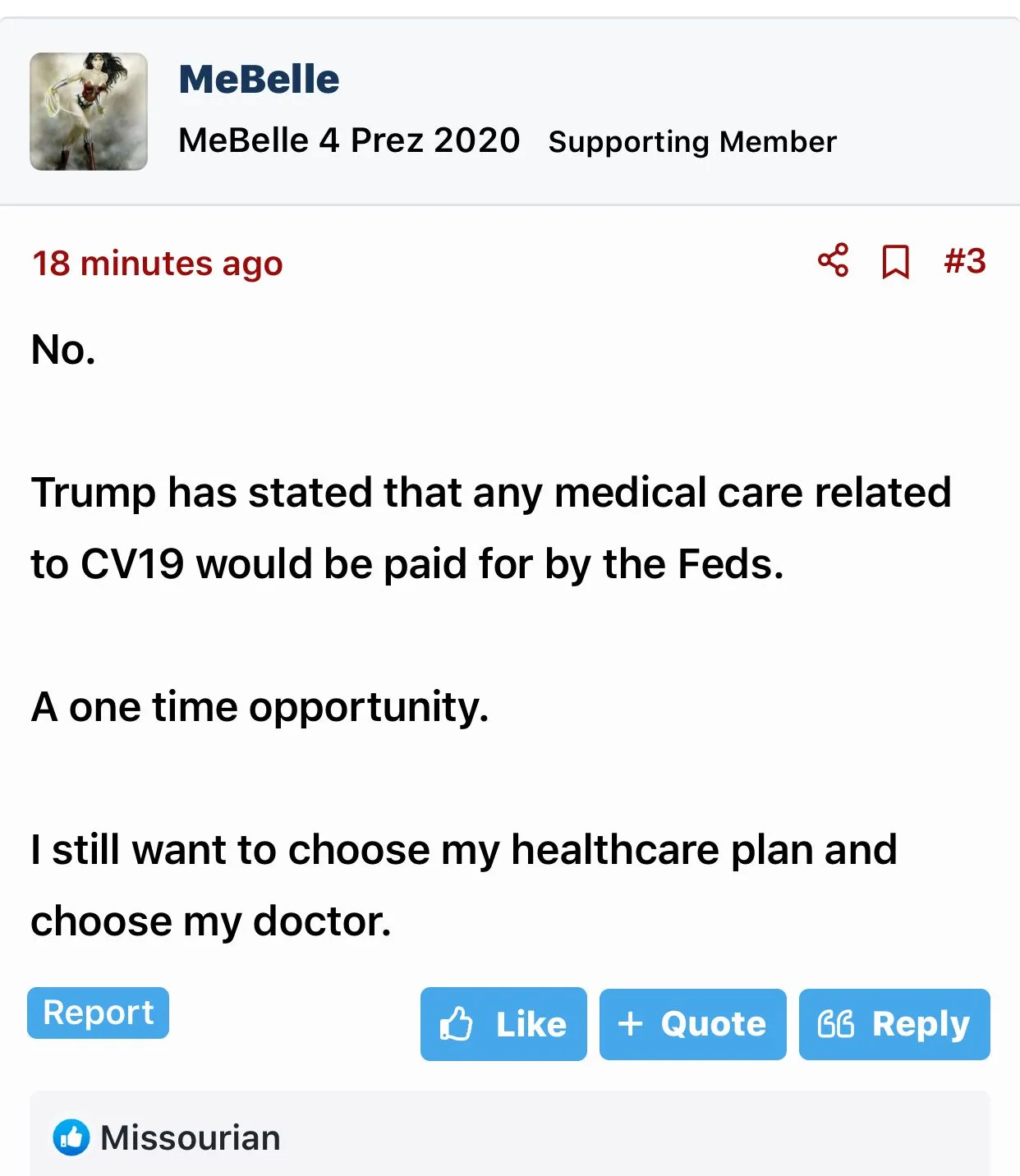Open the 18 minutes ago timestamp link

click(158, 264)
